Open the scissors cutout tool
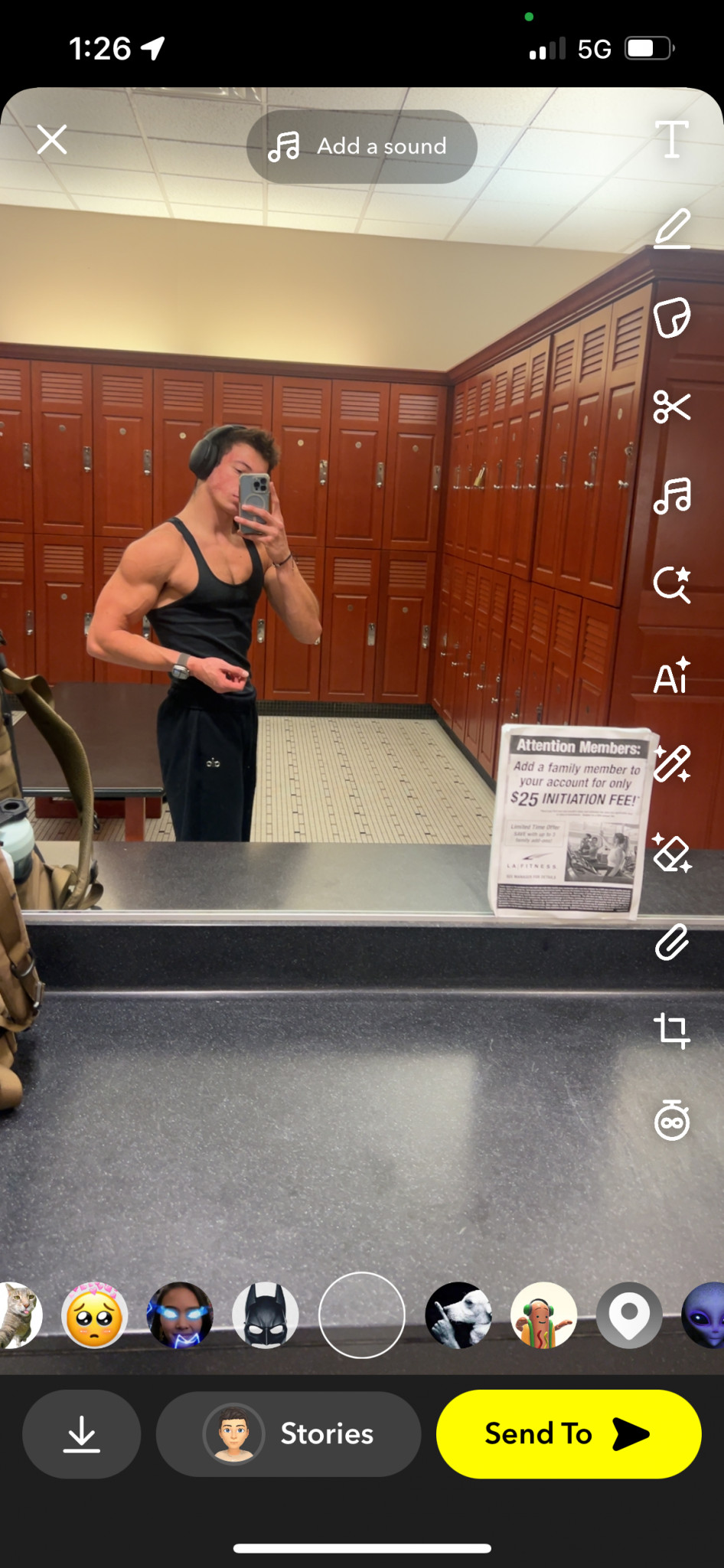Viewport: 724px width, 1568px height. pos(671,407)
